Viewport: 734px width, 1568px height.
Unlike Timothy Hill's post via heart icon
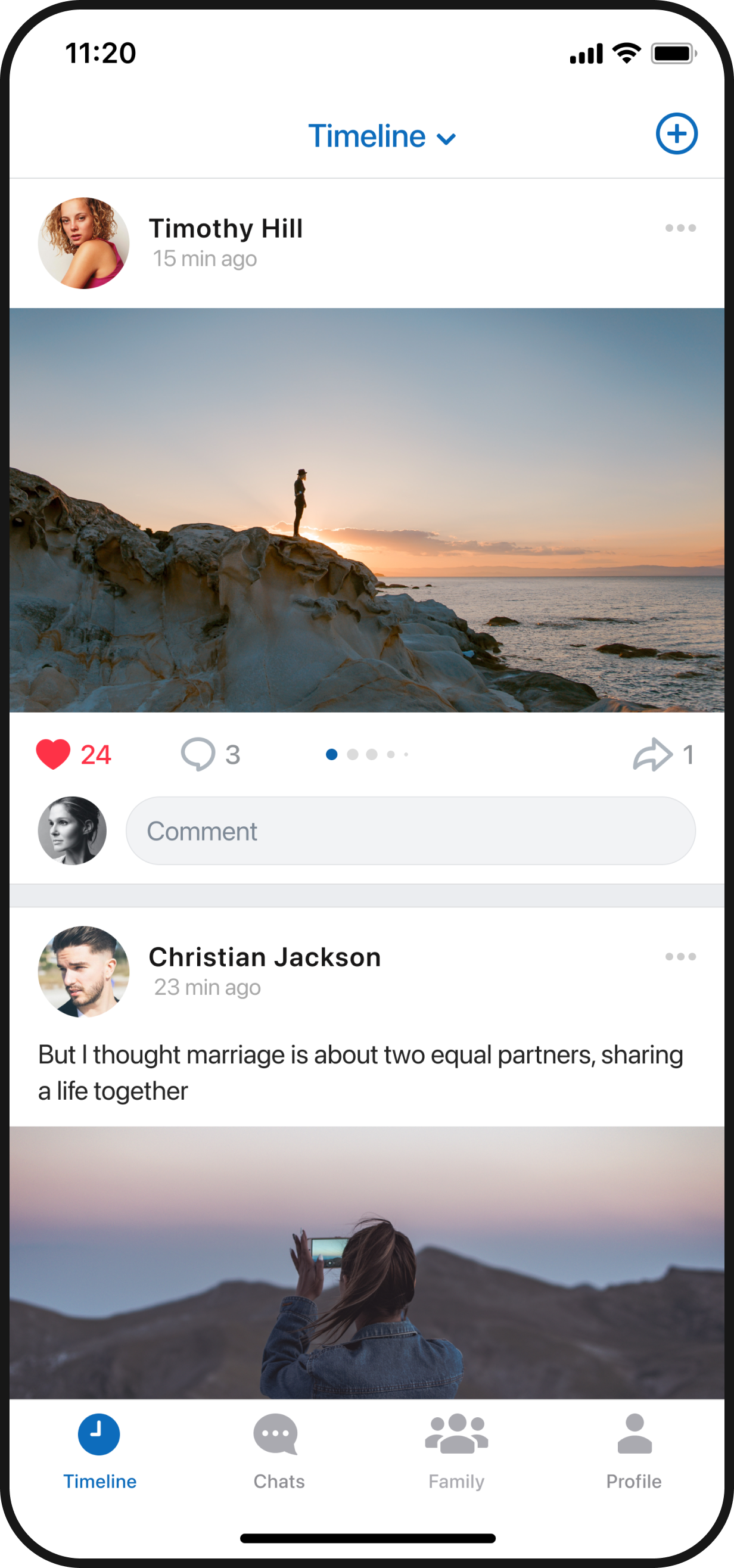point(54,754)
